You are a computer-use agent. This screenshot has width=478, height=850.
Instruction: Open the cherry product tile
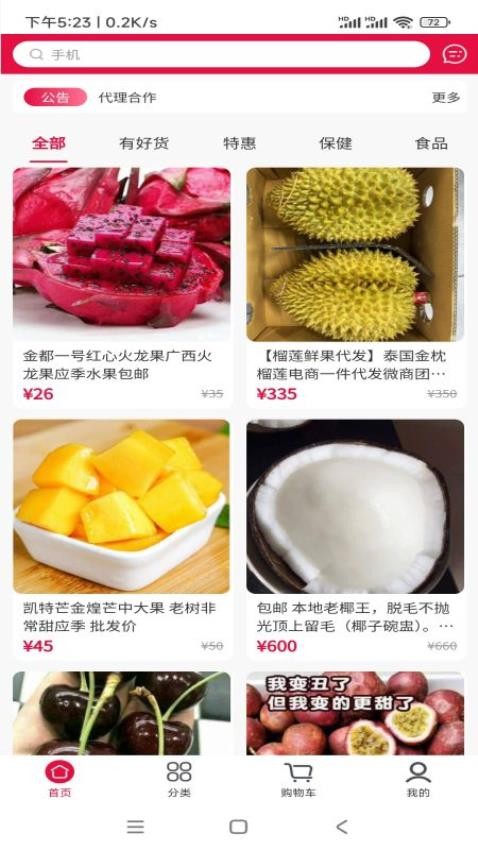pos(122,713)
